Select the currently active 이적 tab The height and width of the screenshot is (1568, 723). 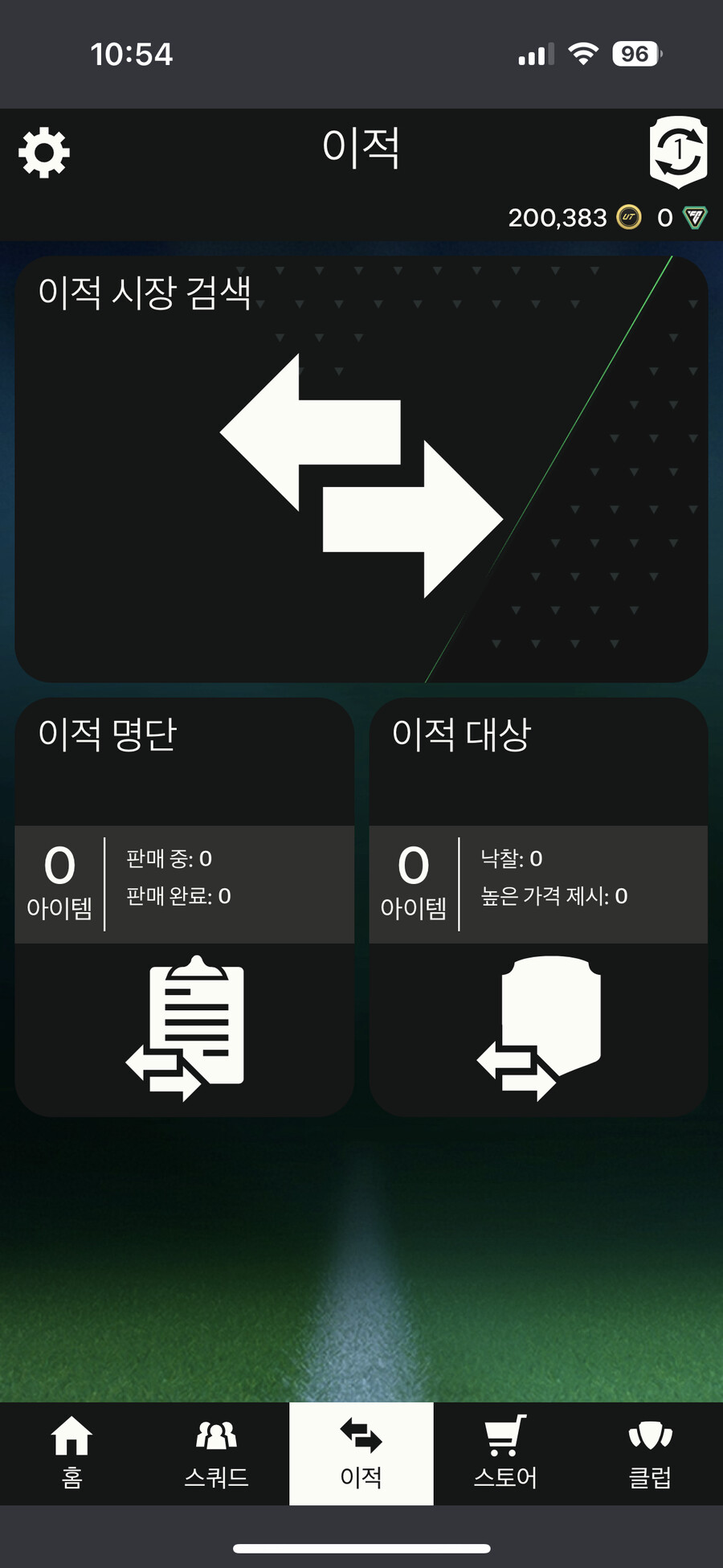click(361, 1455)
